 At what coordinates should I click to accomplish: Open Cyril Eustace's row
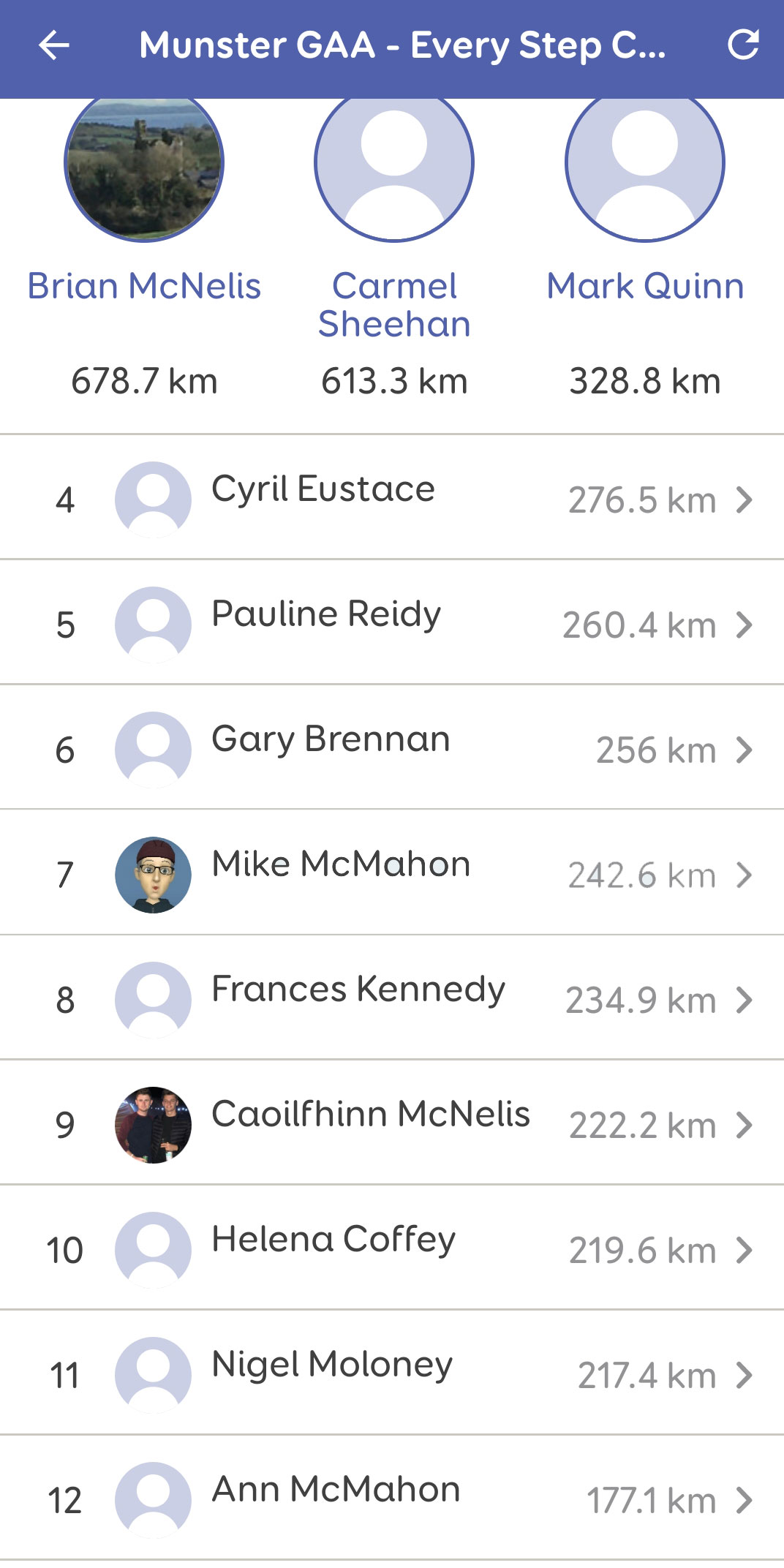(392, 498)
